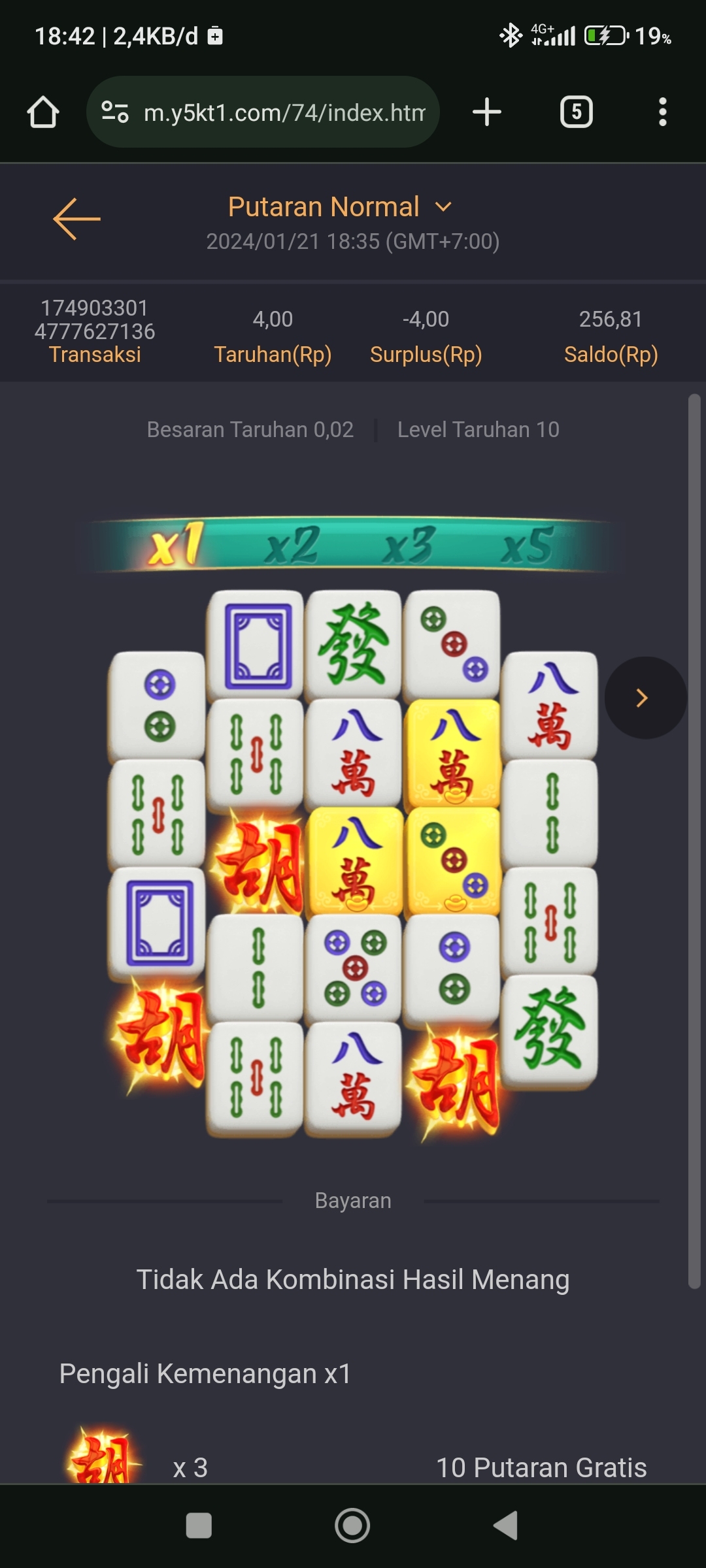
Task: Open the browser overflow menu
Action: point(662,112)
